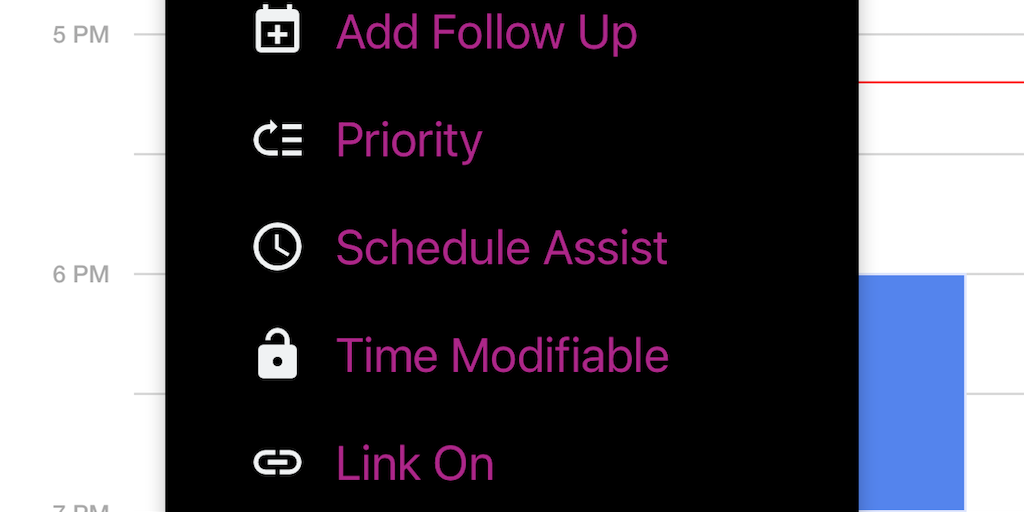Tap the Link On option

tap(414, 463)
